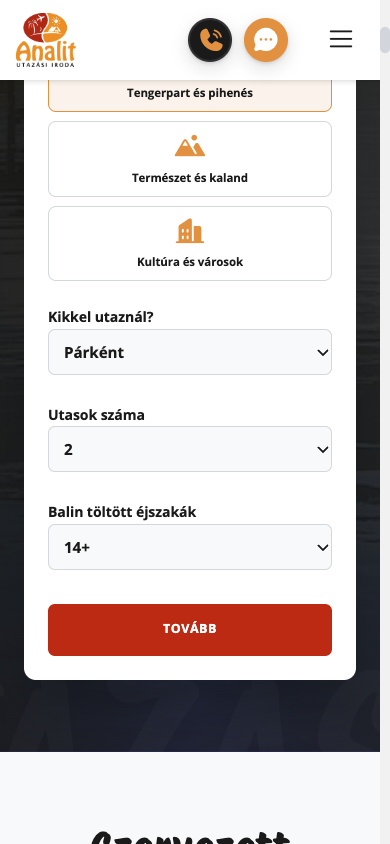Go to homepage via Analit logo
390x844 pixels.
click(x=45, y=40)
